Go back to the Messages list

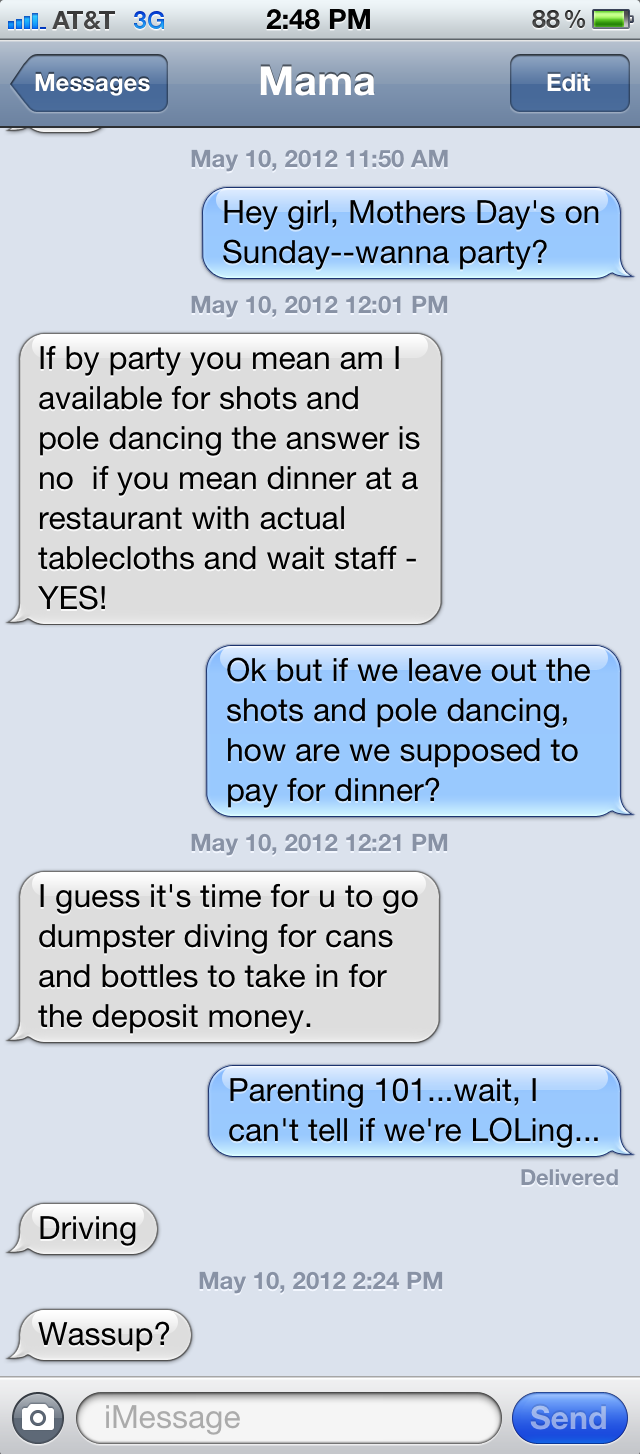point(90,83)
